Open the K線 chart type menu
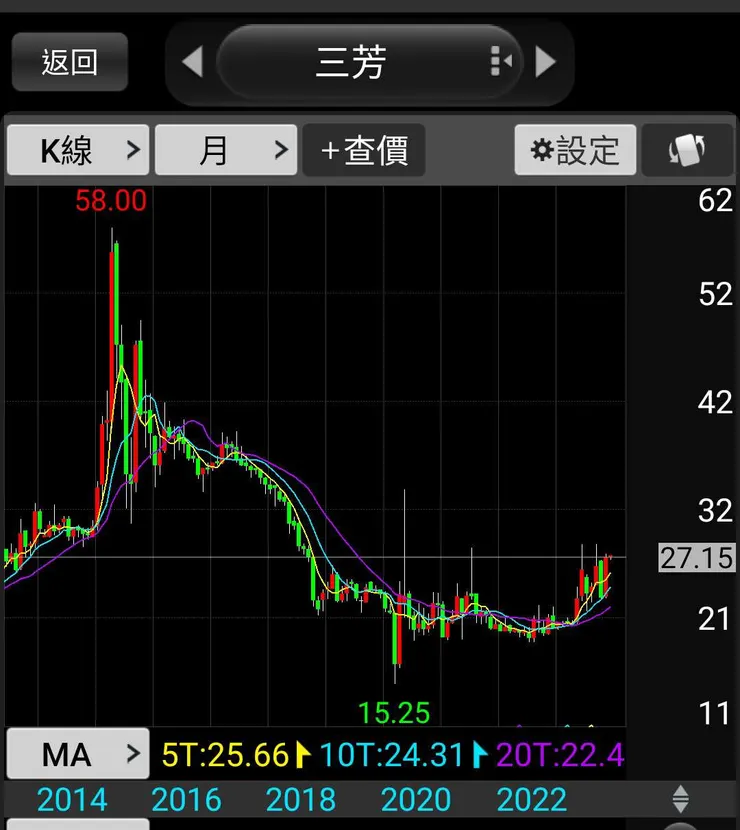The image size is (740, 830). (x=78, y=151)
